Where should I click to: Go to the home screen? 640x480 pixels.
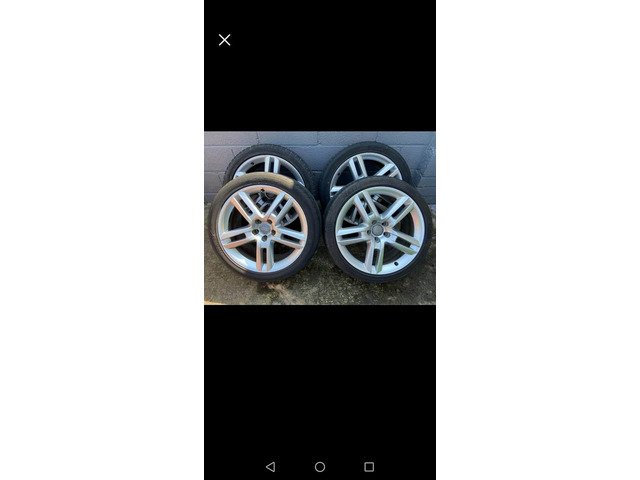[x=320, y=466]
